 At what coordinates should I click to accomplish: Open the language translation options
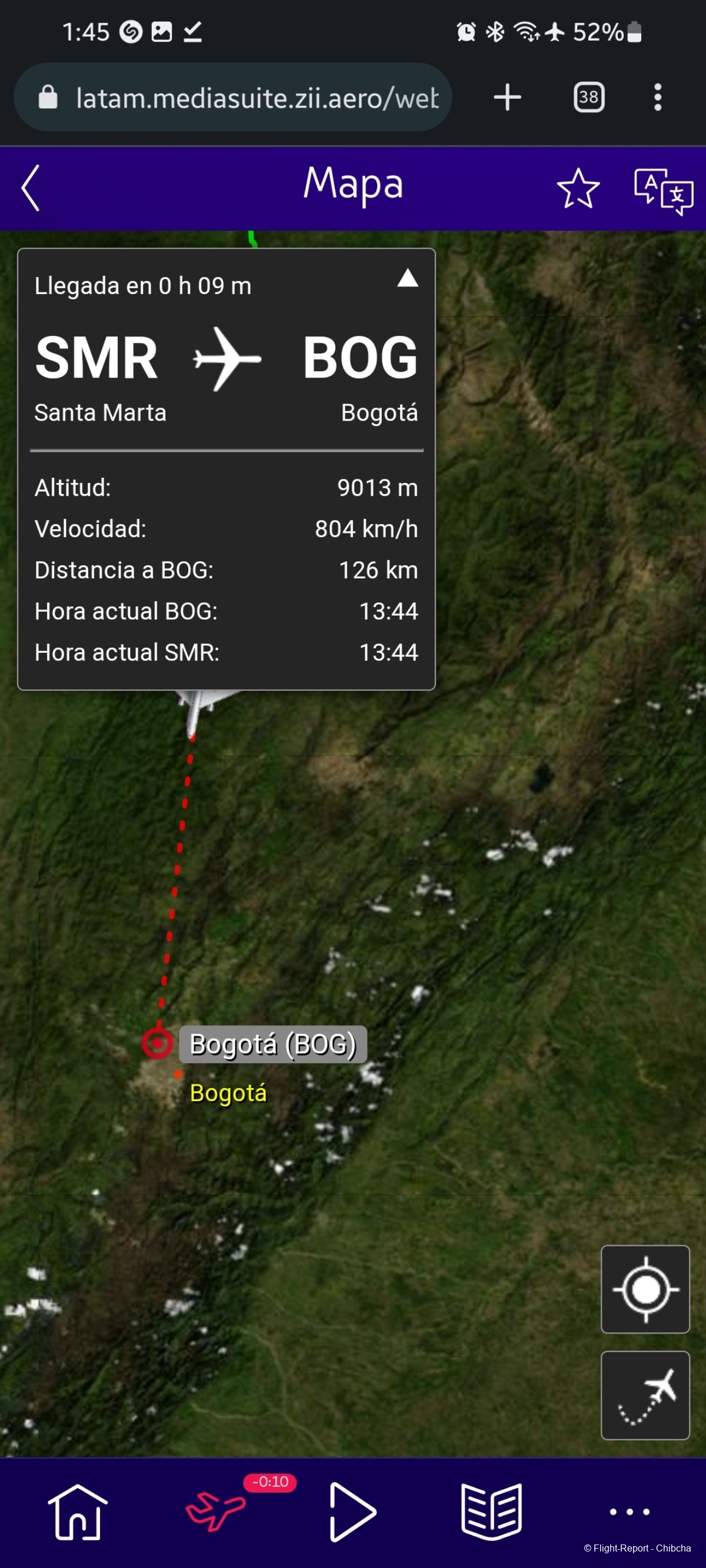pos(662,191)
